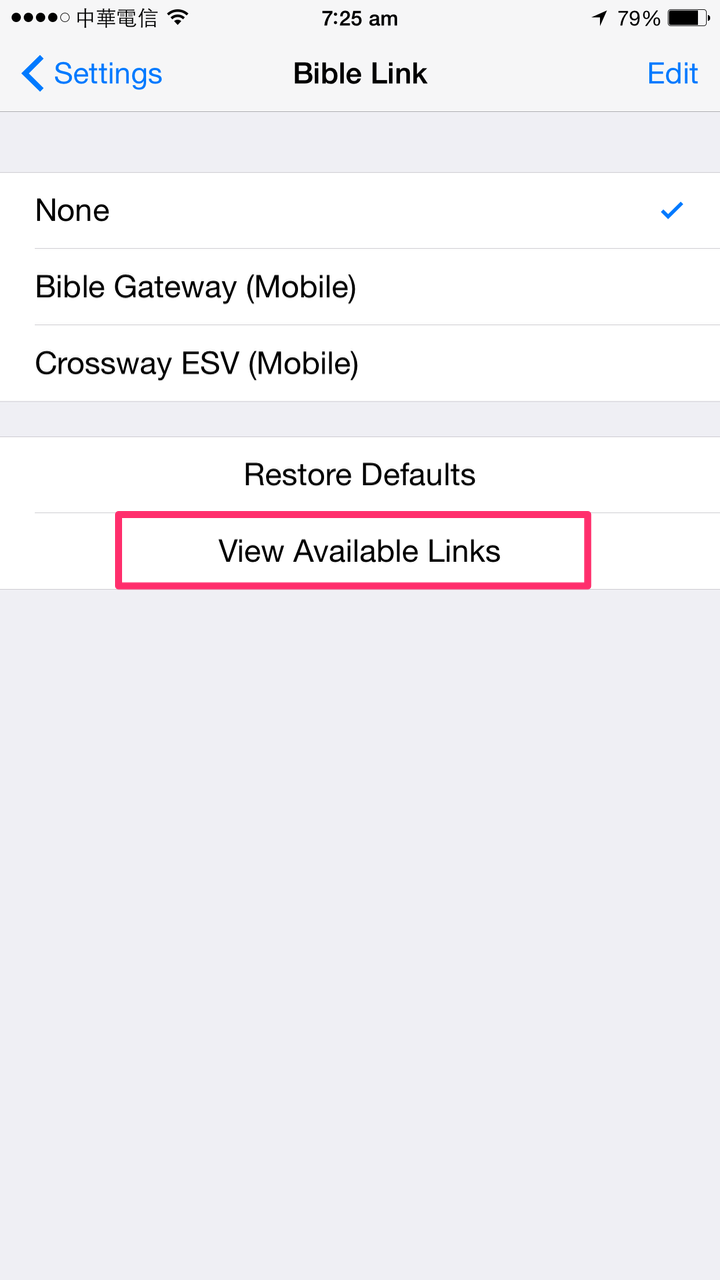Choose Crossway ESV (Mobile)

360,363
